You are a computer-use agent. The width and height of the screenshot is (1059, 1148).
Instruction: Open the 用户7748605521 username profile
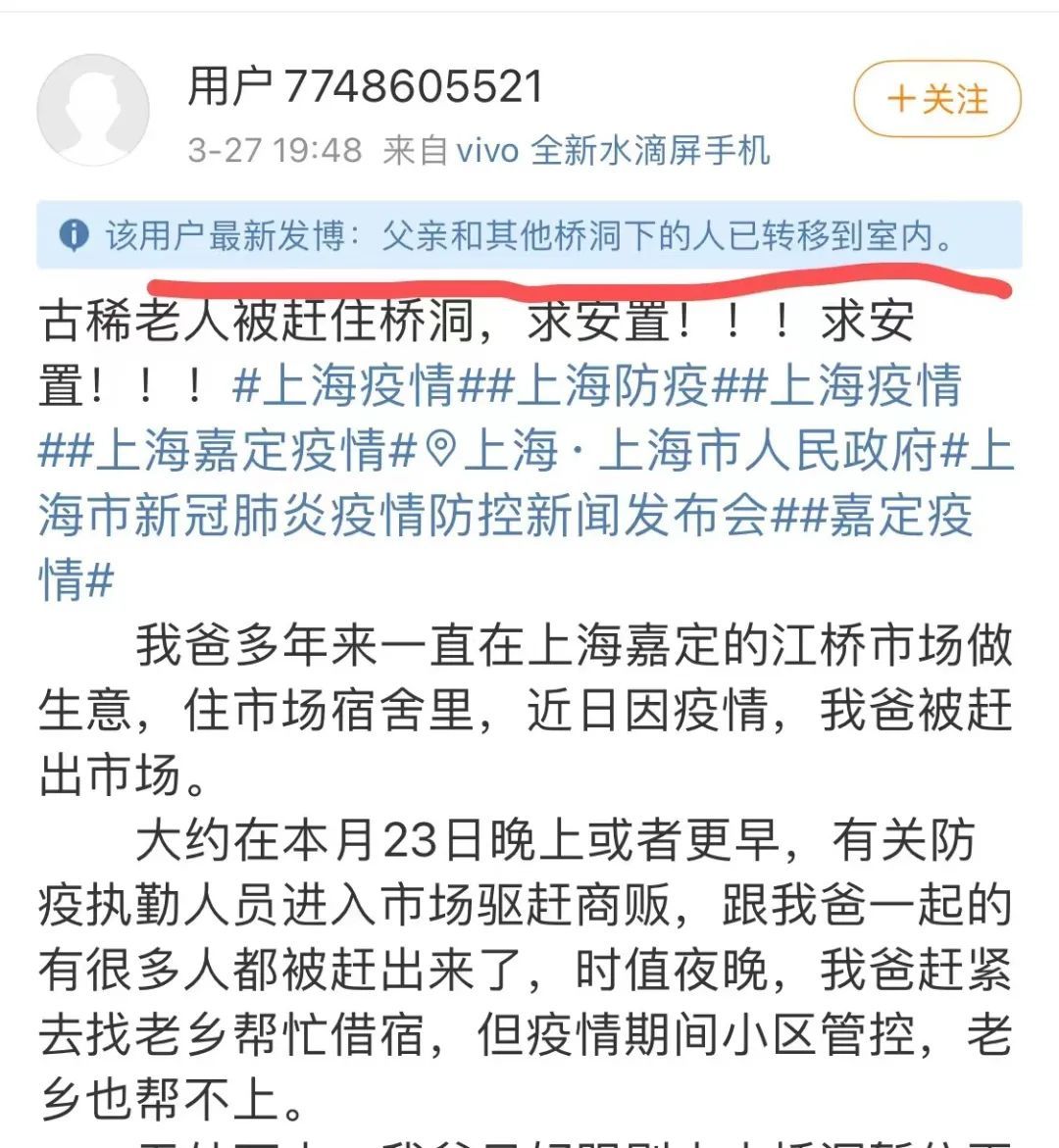coord(365,86)
